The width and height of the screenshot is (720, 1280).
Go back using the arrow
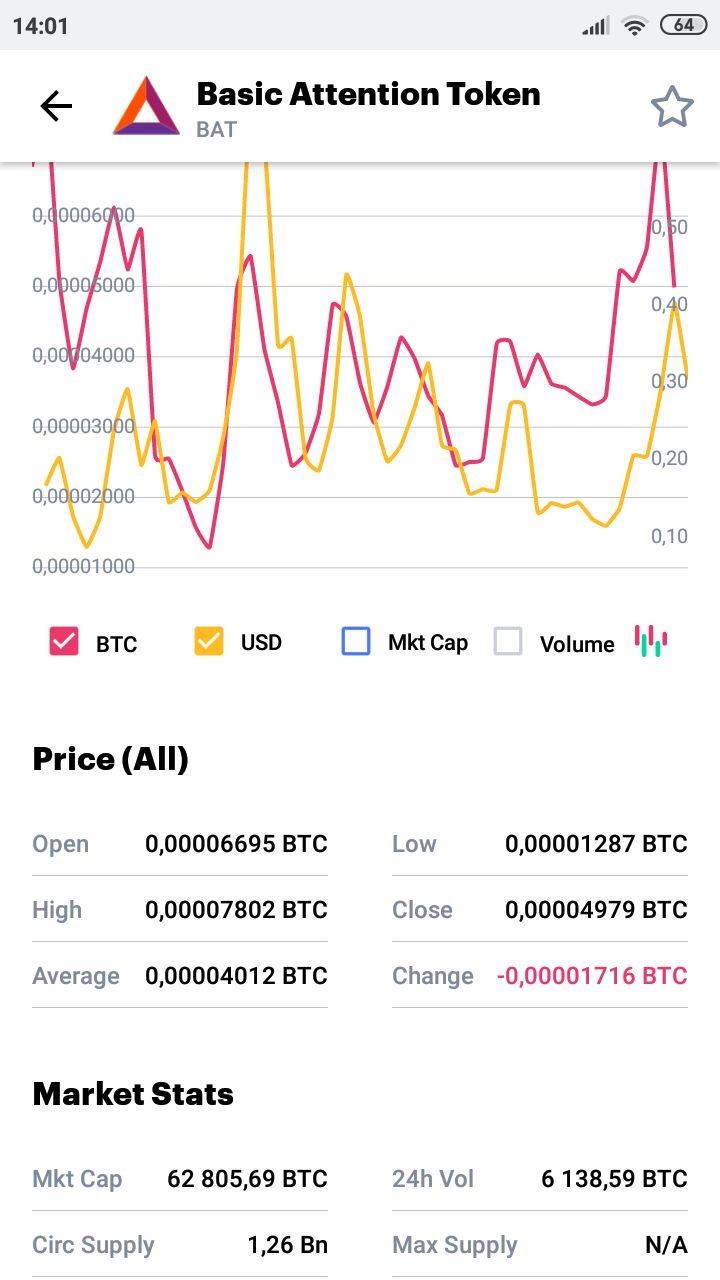56,106
